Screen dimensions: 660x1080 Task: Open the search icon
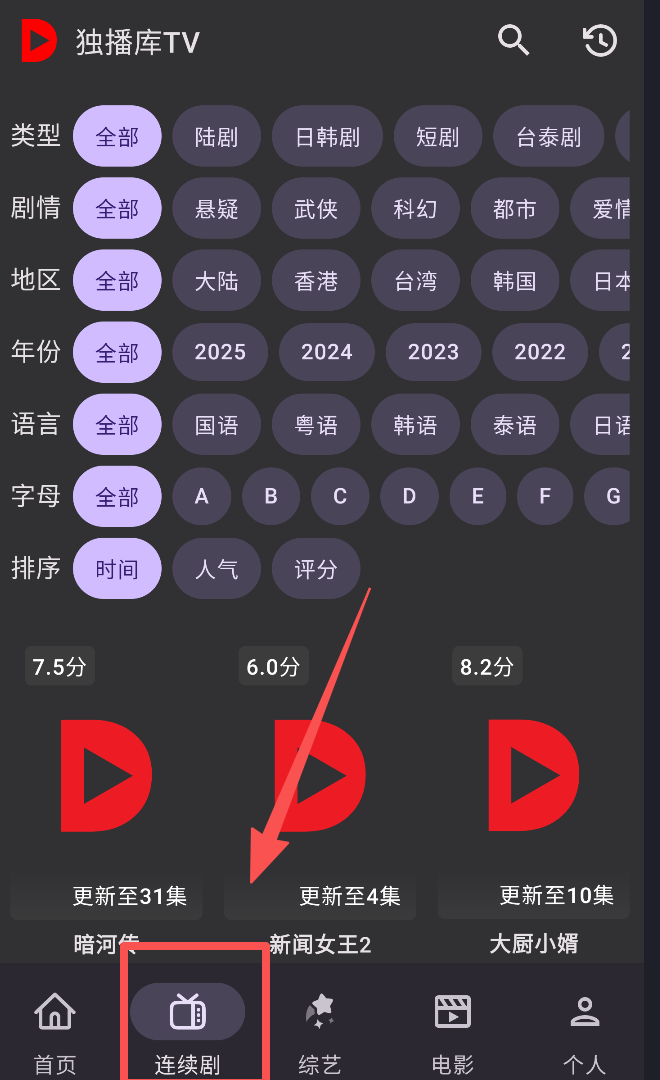click(513, 41)
